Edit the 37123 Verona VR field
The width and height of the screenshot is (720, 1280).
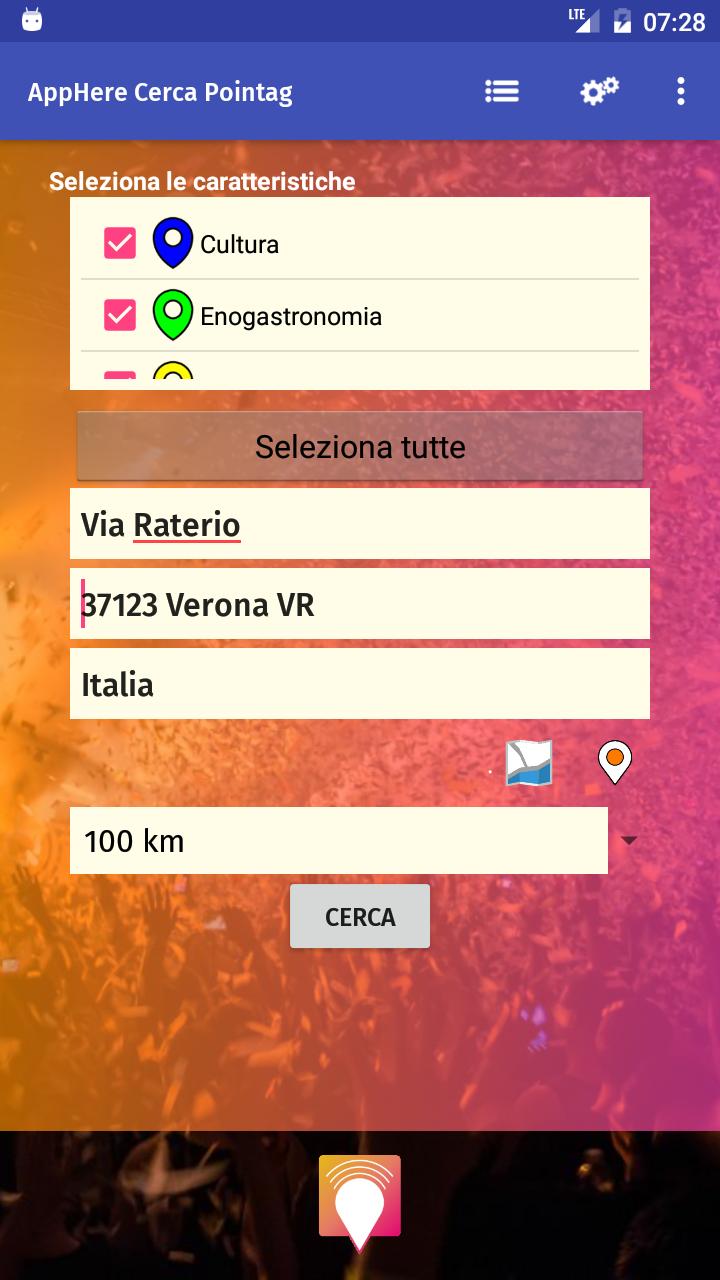(360, 604)
